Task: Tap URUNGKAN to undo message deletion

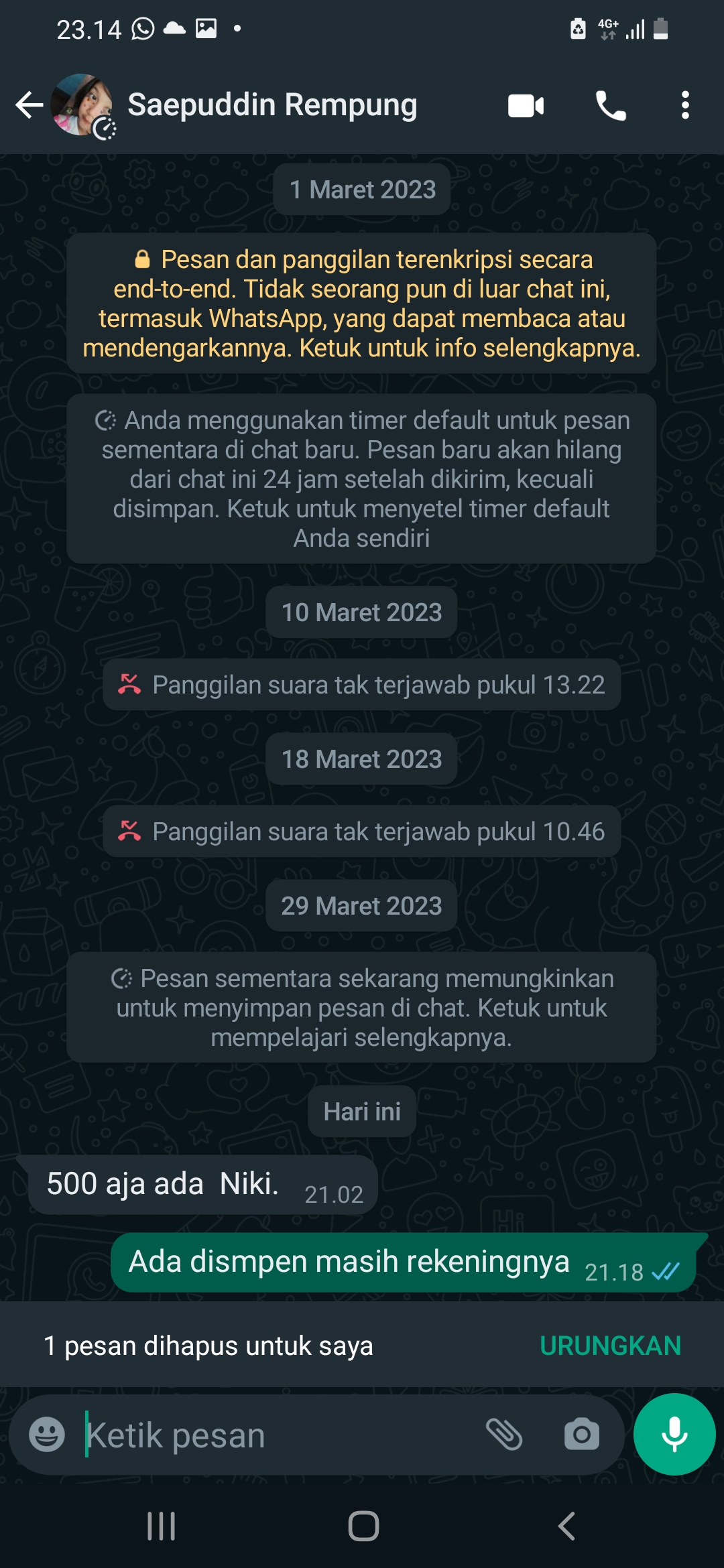Action: (x=610, y=1346)
